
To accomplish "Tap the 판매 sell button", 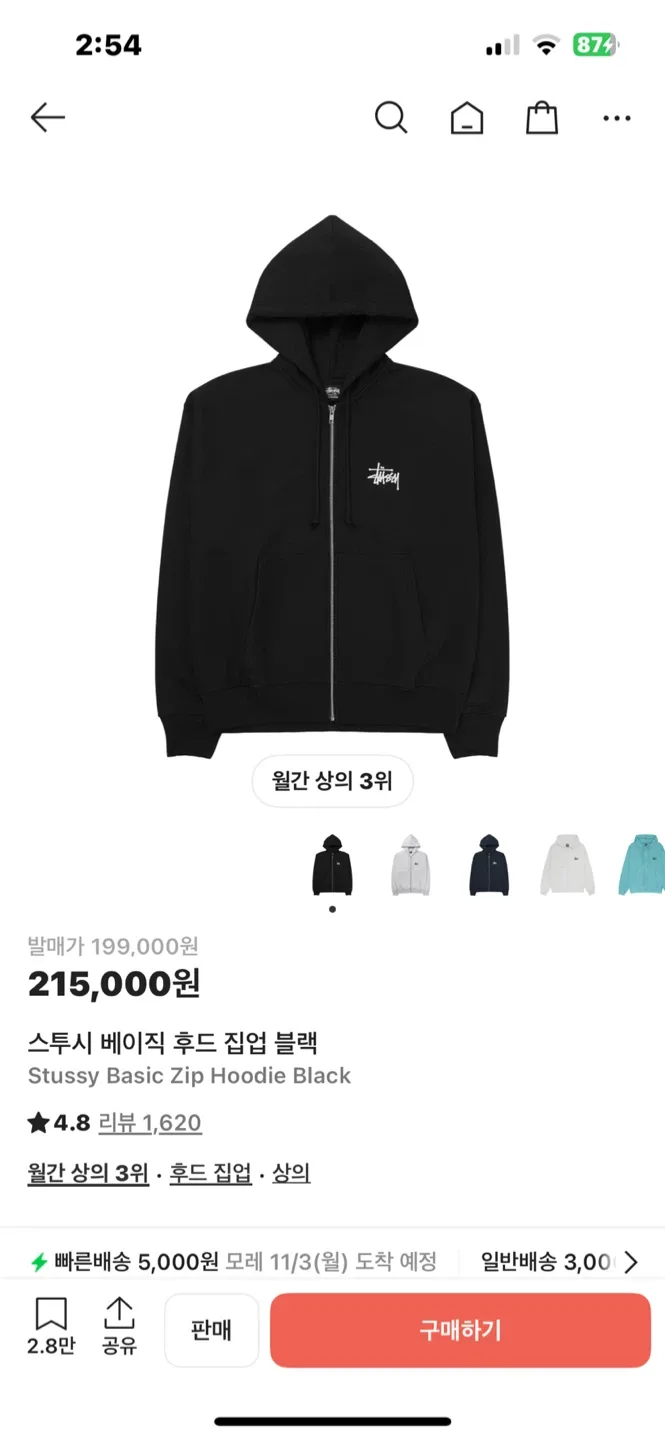I will click(211, 1330).
